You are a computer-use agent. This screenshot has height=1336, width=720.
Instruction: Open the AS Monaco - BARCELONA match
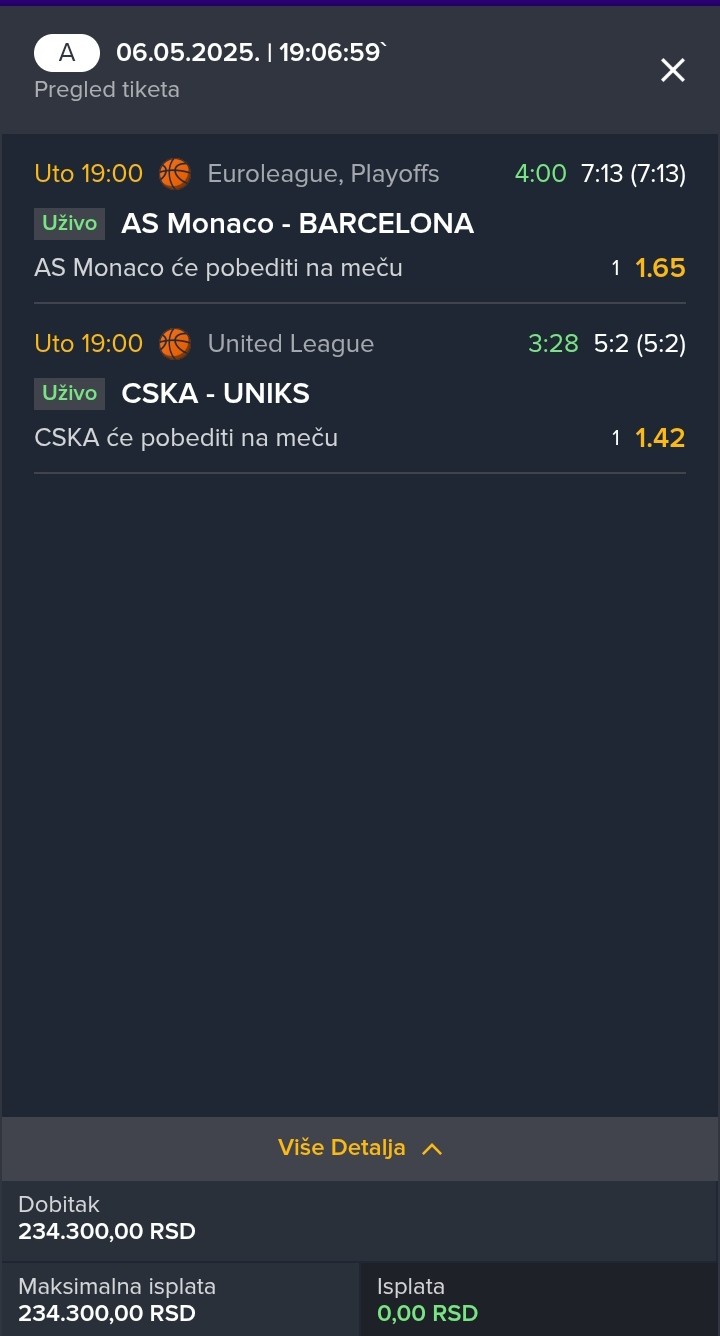pos(297,223)
